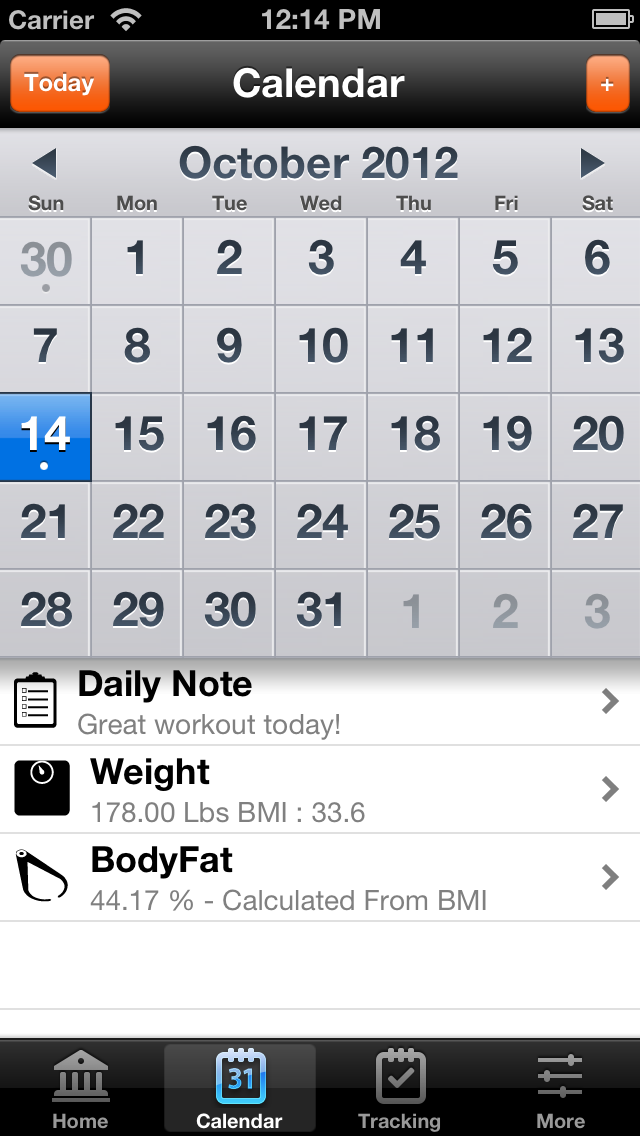Choose October 27 on the calendar
Viewport: 640px width, 1136px height.
tap(597, 524)
